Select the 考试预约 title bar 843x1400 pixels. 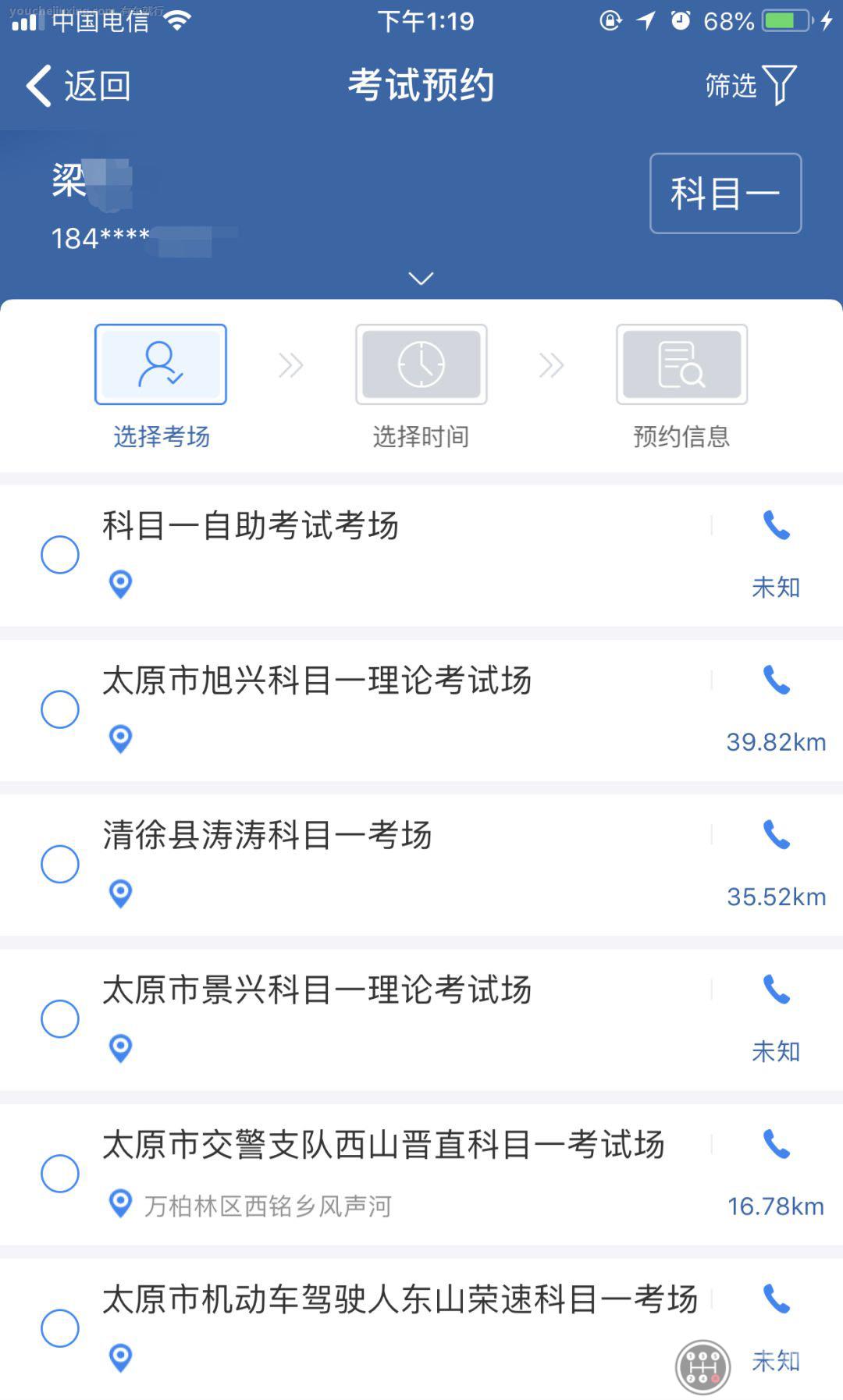coord(421,84)
